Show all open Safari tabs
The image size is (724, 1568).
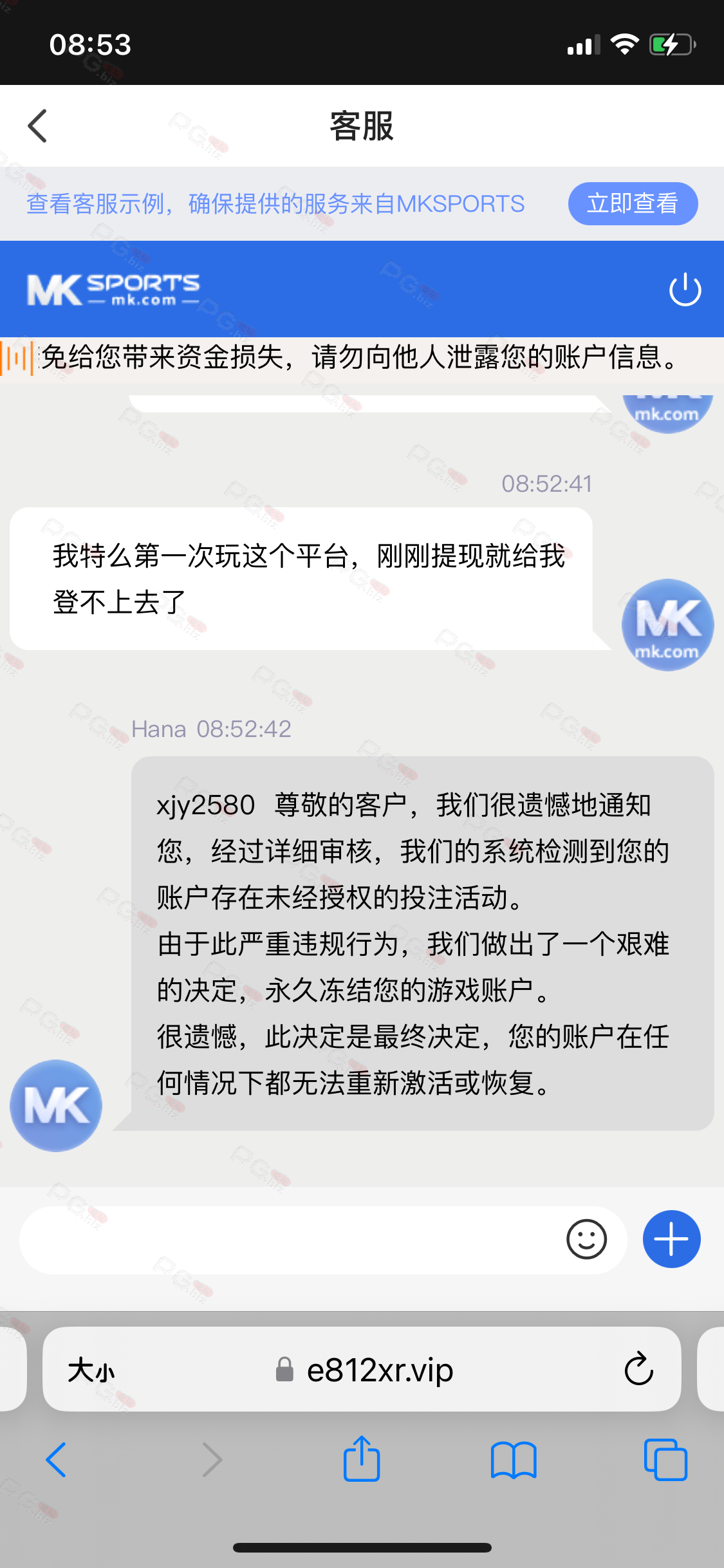665,1459
